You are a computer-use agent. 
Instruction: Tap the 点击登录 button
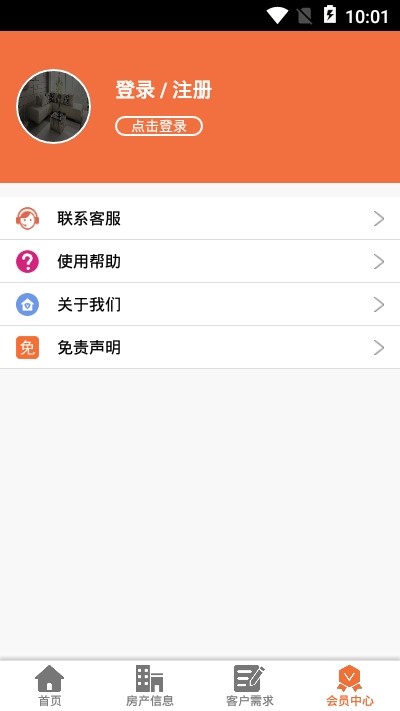(159, 126)
